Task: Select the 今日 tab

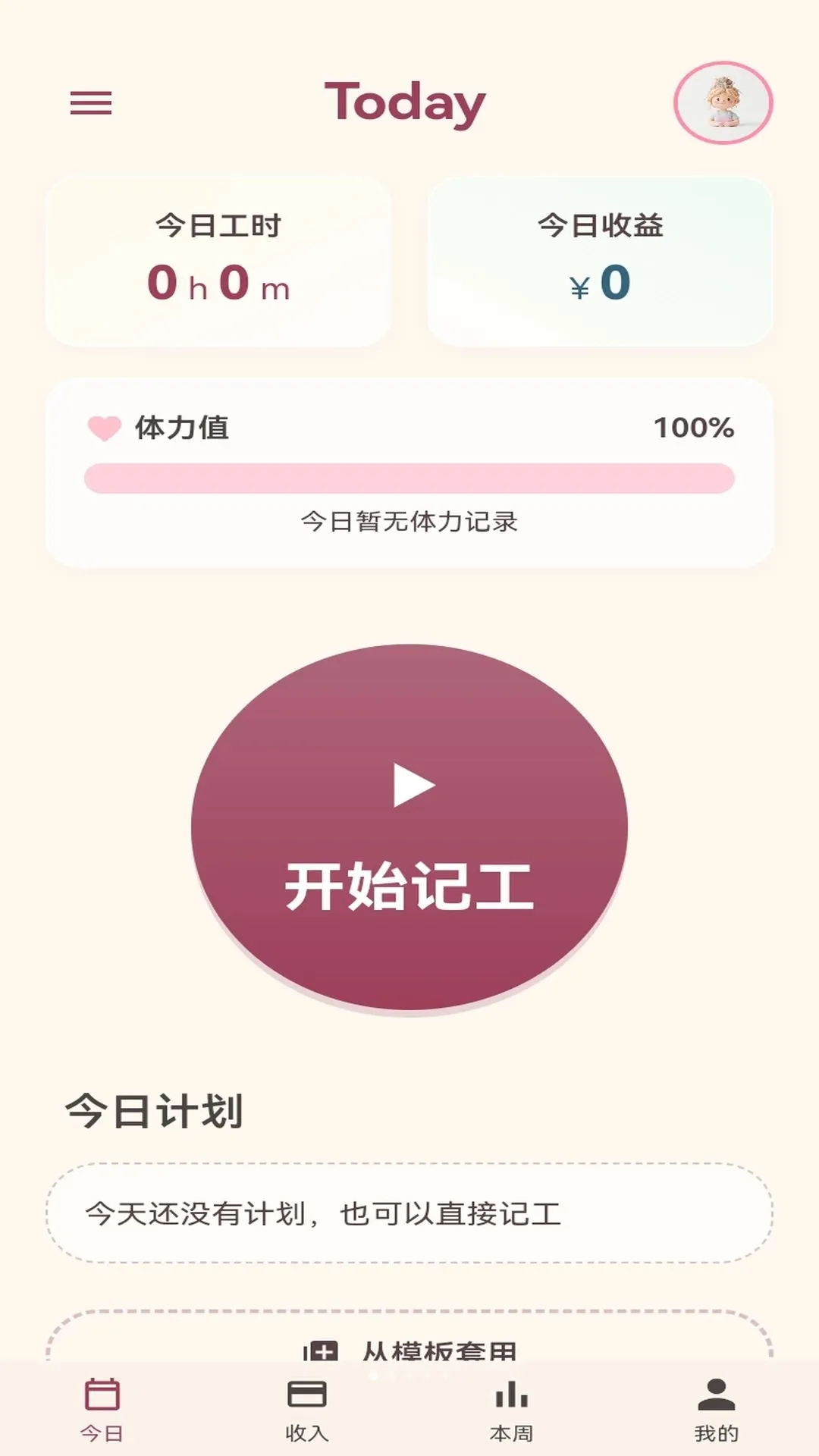Action: pyautogui.click(x=102, y=1409)
